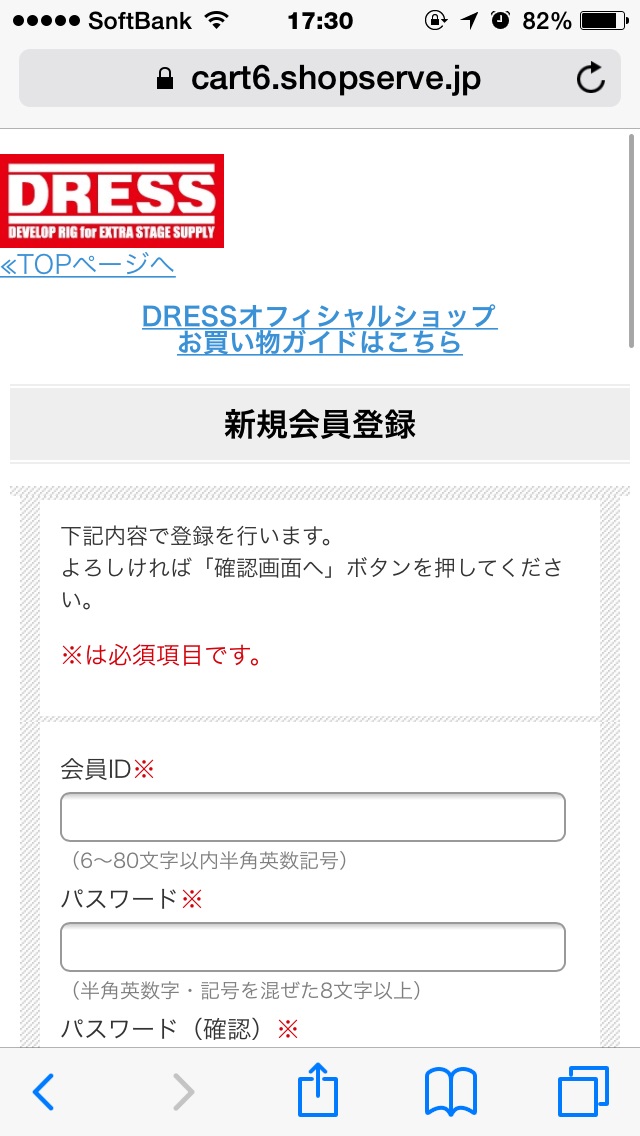Reload the page with refresh icon
This screenshot has height=1136, width=640.
[x=591, y=78]
